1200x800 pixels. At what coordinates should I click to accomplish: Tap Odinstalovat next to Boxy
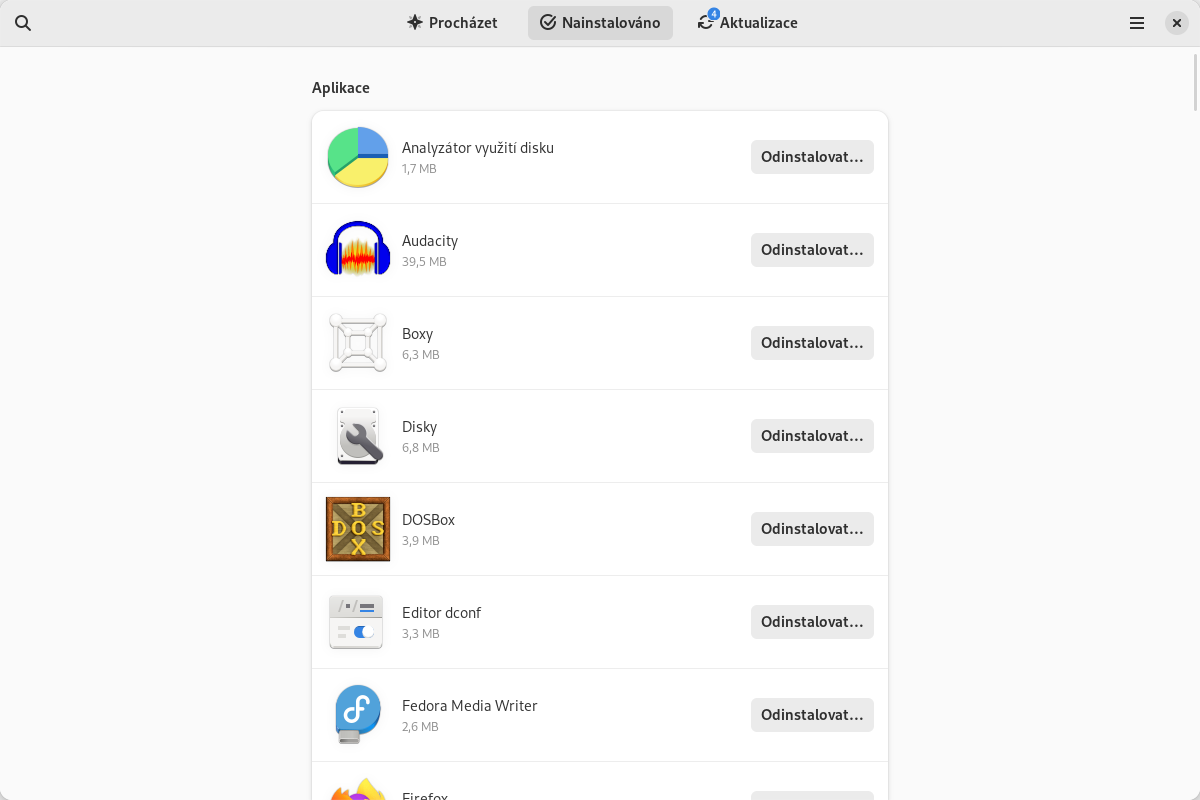point(812,343)
